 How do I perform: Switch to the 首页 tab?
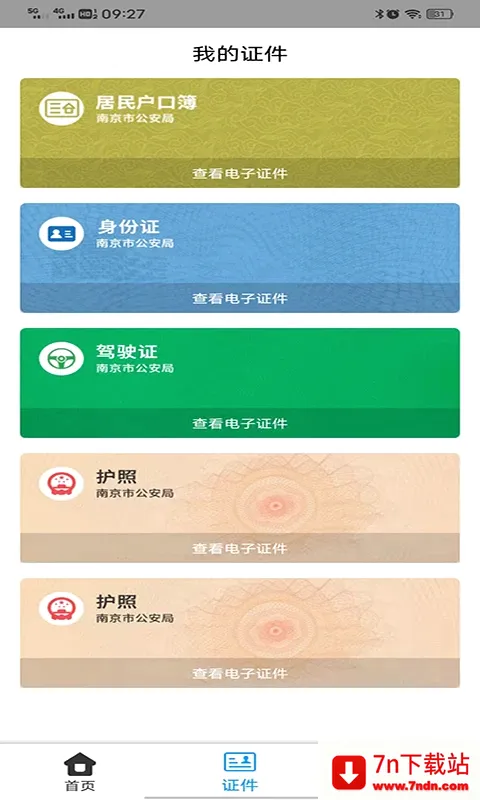(x=80, y=771)
